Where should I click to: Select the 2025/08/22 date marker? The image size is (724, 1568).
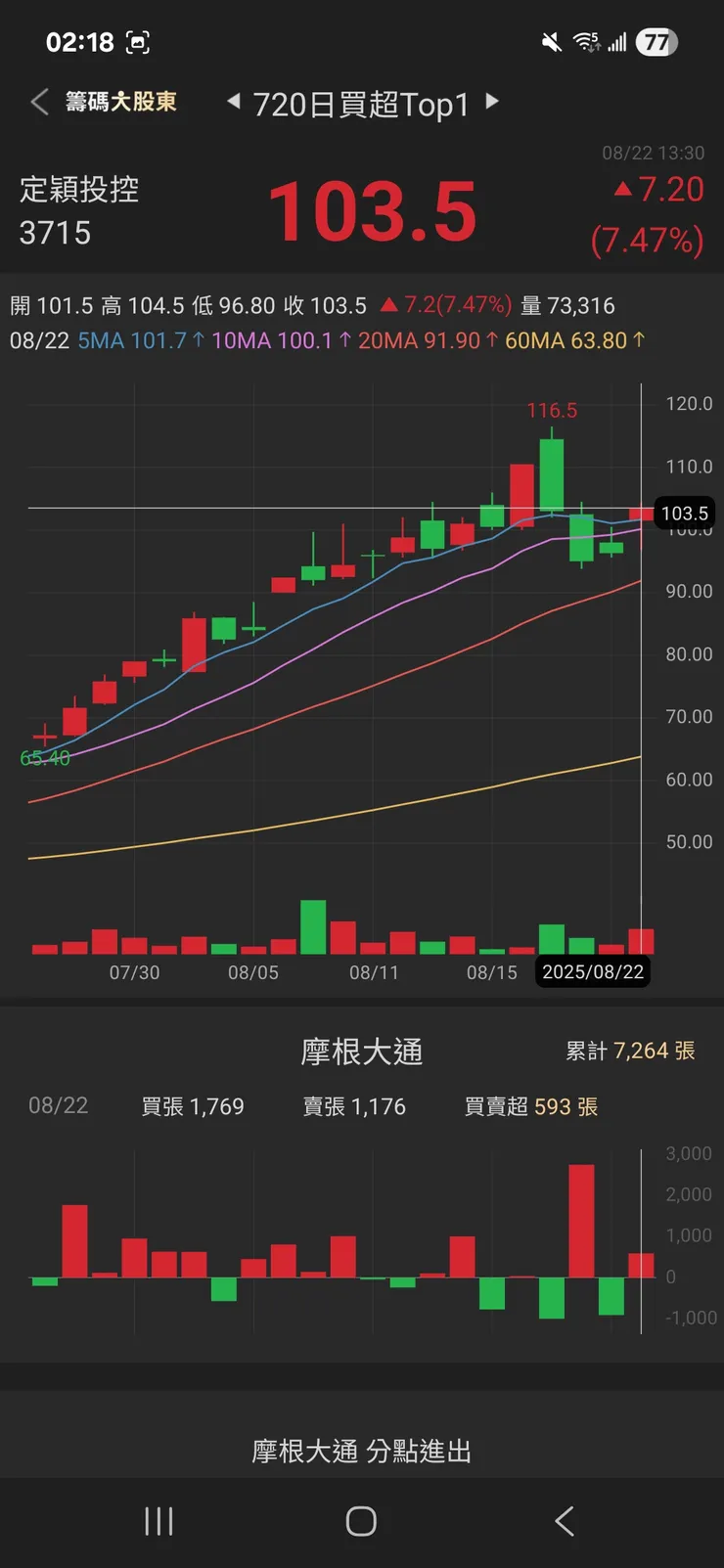tap(593, 971)
